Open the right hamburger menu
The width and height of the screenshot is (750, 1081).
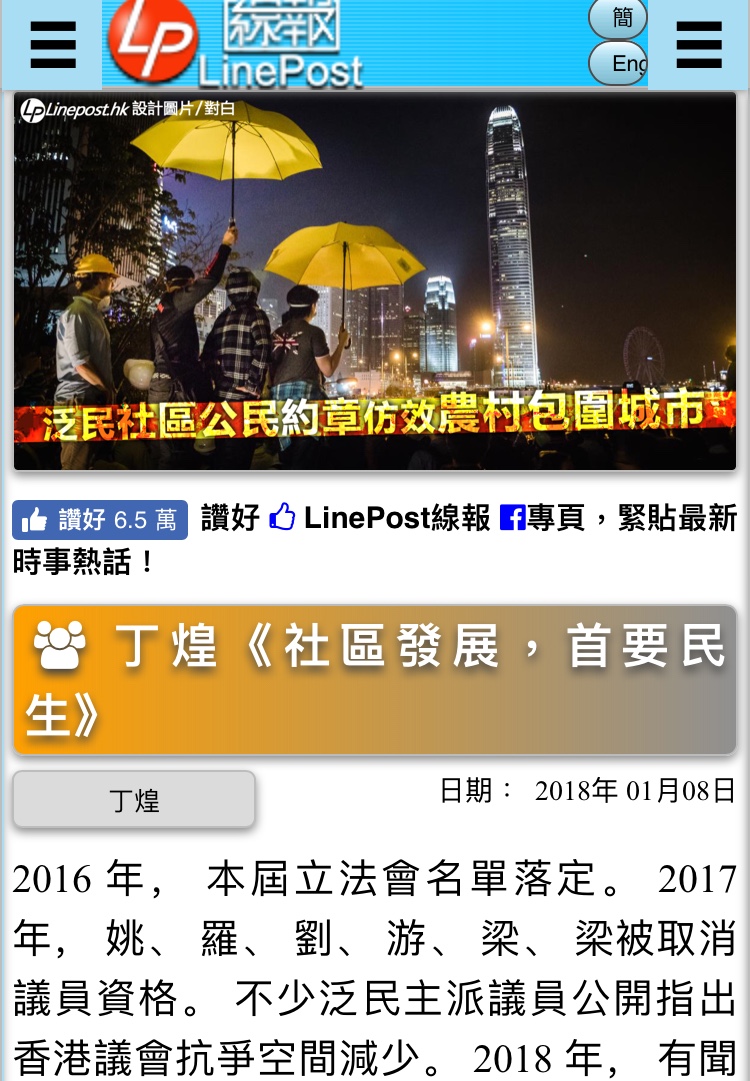click(x=699, y=45)
